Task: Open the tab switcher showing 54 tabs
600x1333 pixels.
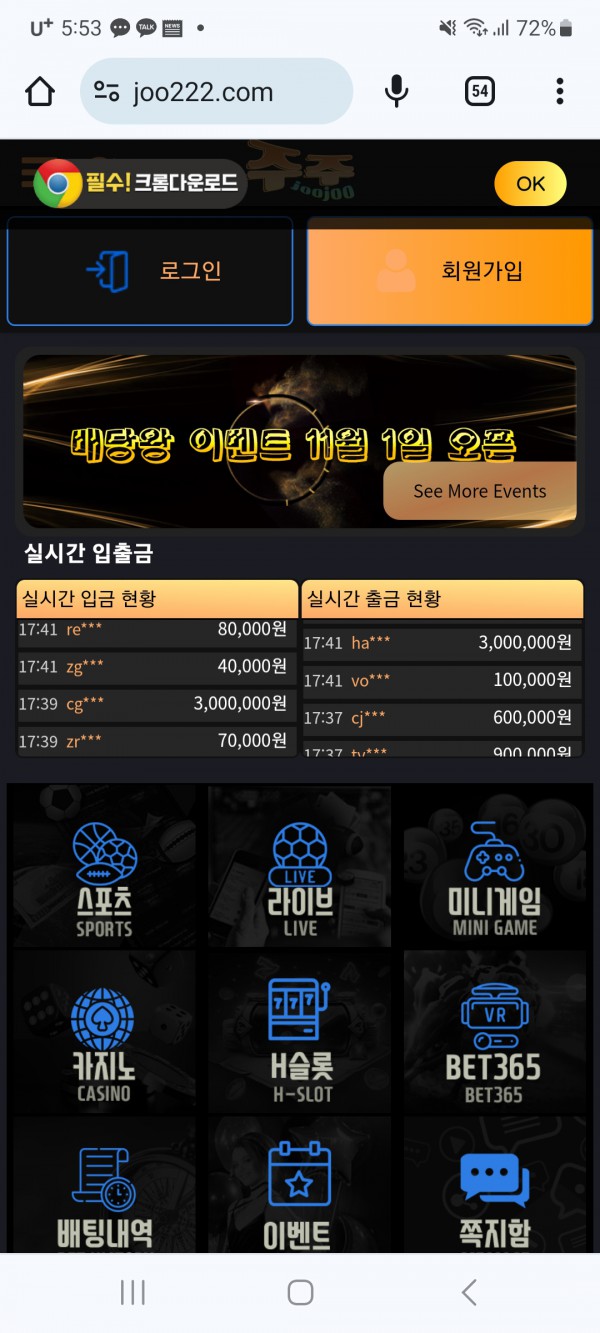Action: (x=480, y=92)
